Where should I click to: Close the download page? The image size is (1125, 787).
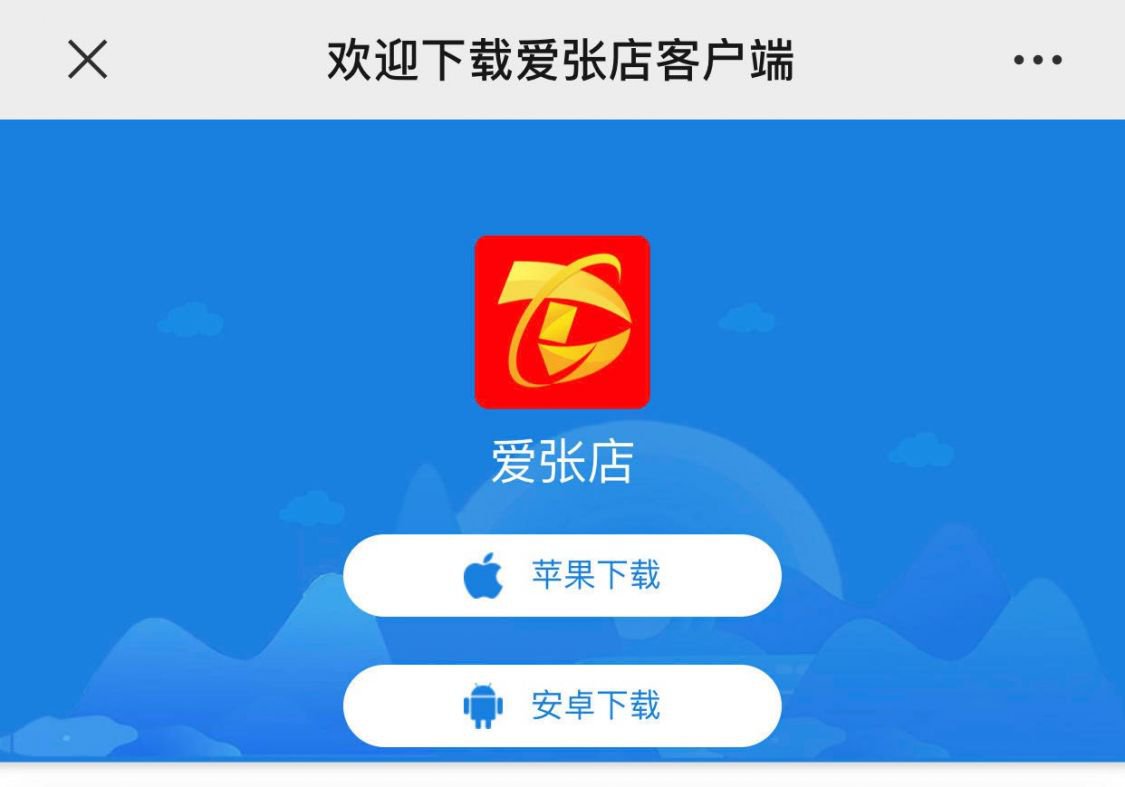pyautogui.click(x=87, y=61)
